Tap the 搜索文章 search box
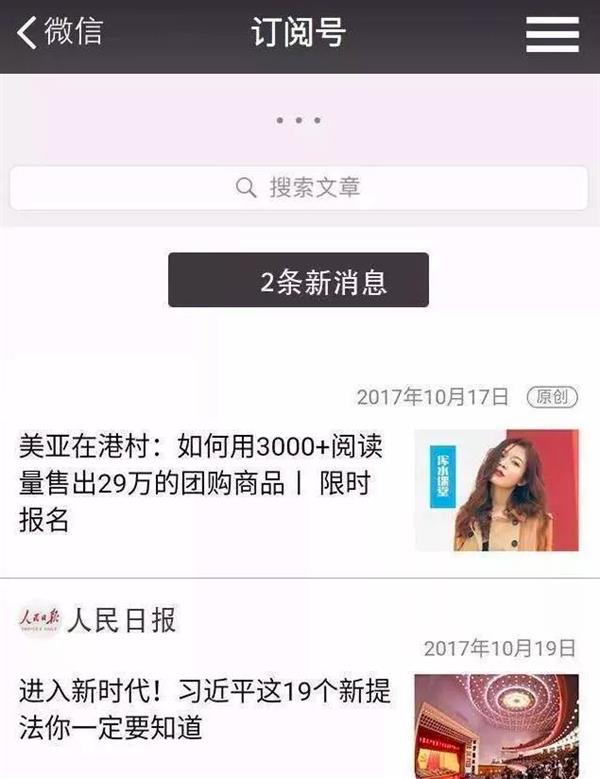Viewport: 600px width, 779px height. click(x=299, y=187)
